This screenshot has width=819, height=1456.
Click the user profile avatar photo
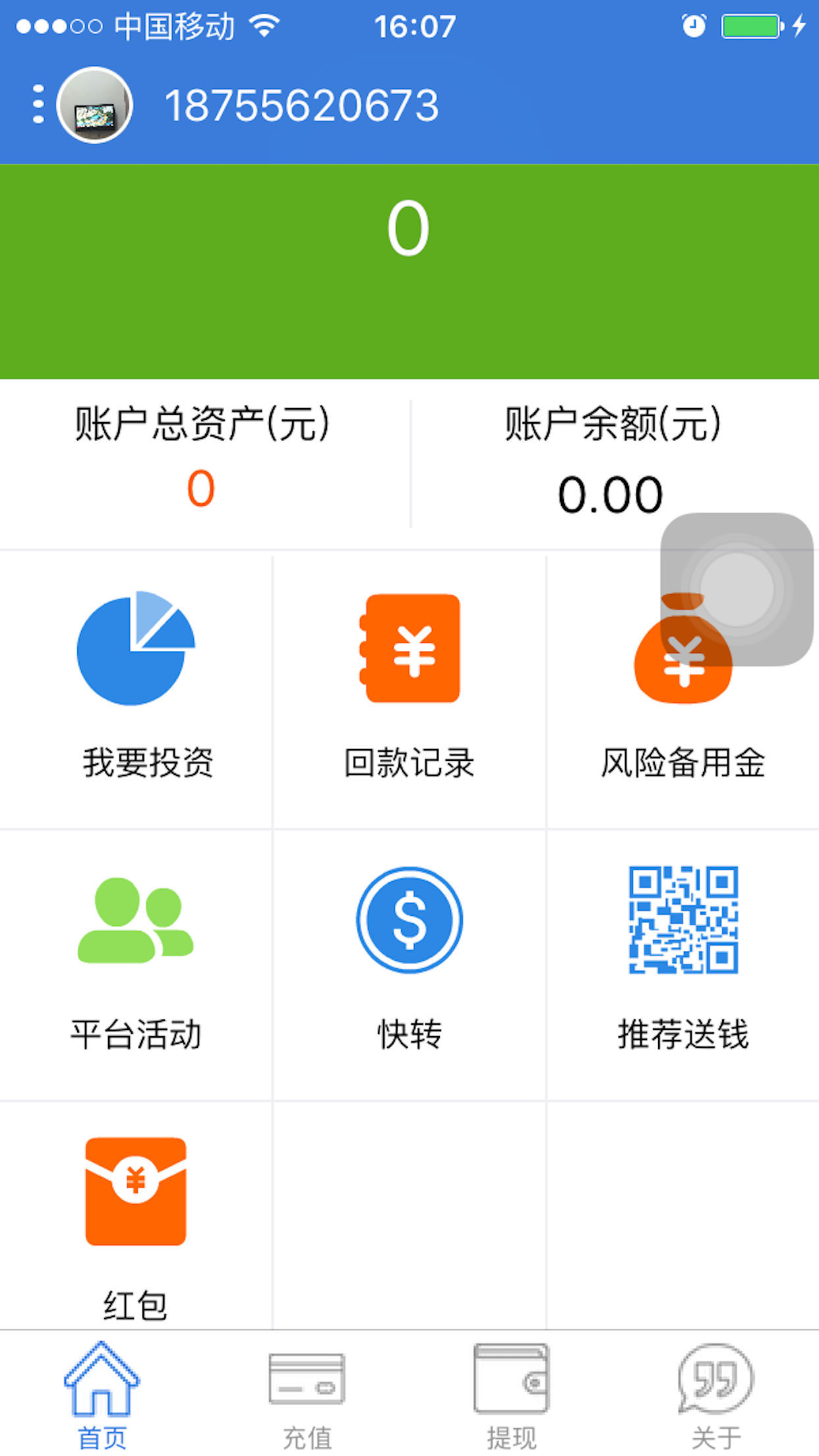coord(96,104)
